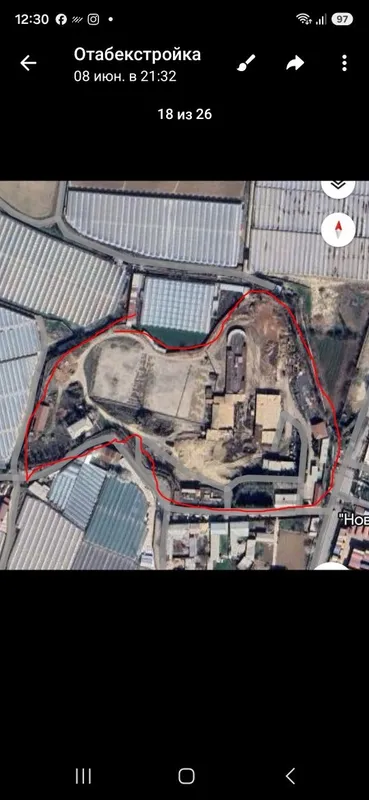Viewport: 369px width, 800px height.
Task: Open the brush edit tool
Action: 246,63
